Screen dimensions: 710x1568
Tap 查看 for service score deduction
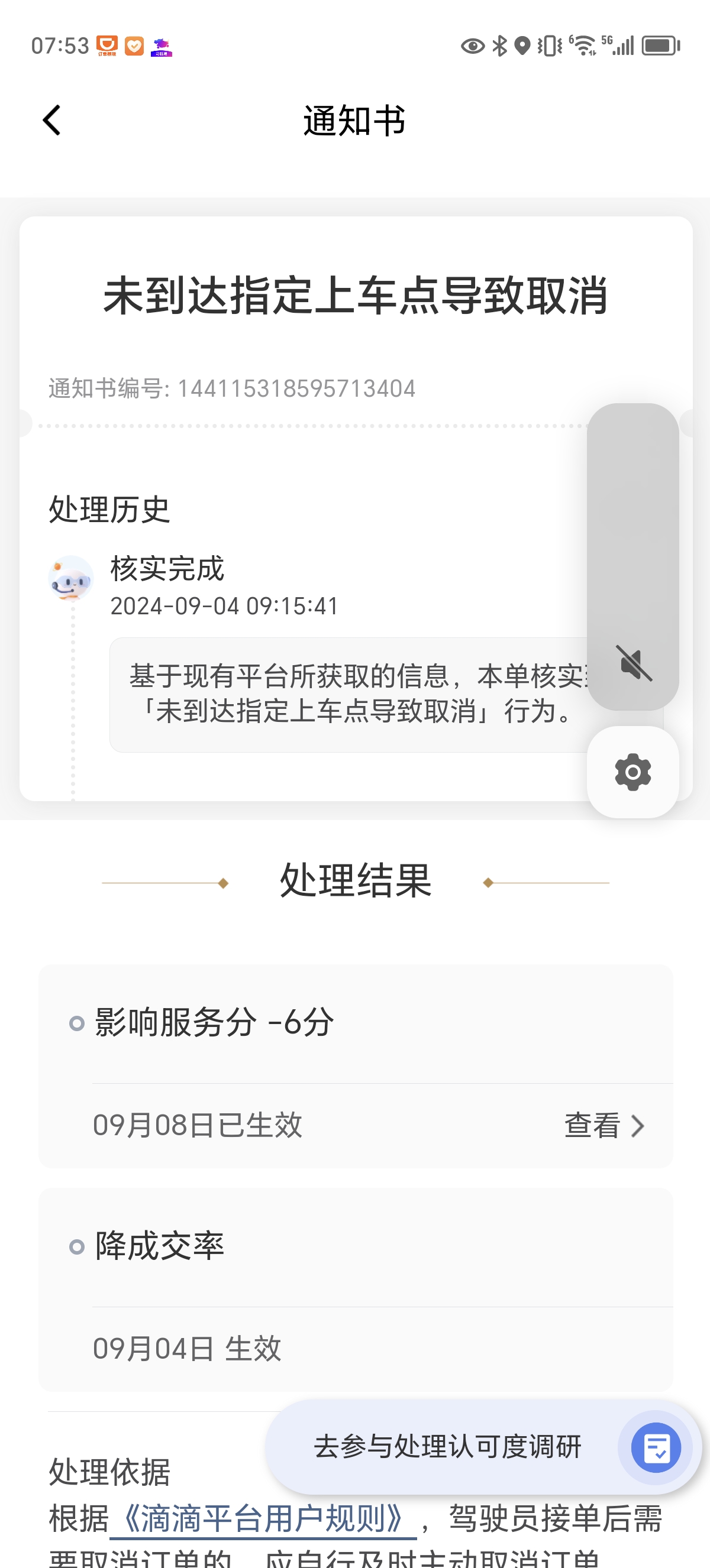click(x=603, y=1125)
